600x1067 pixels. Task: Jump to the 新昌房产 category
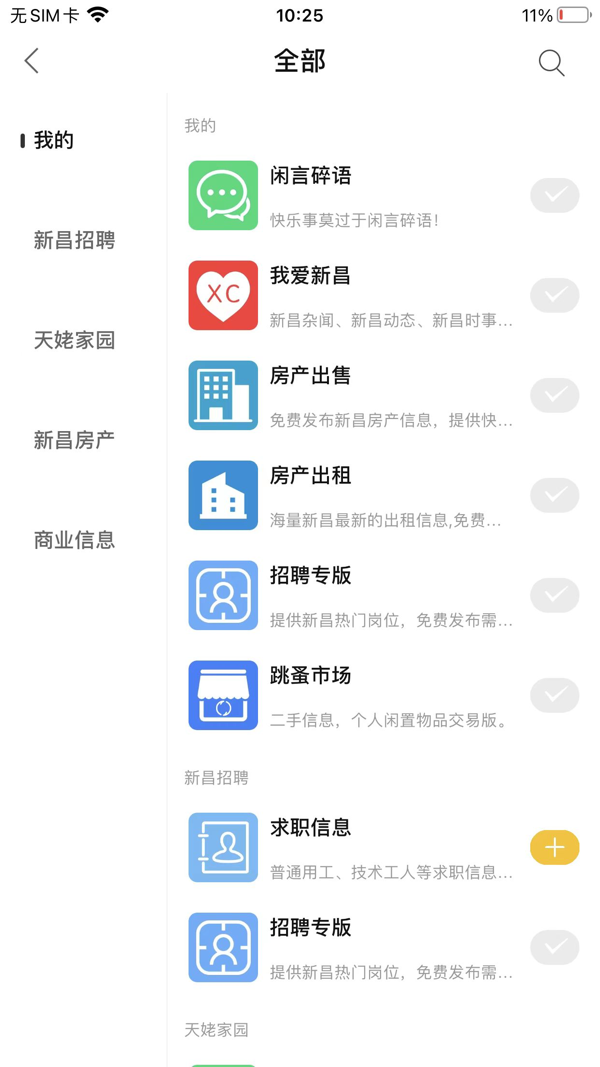(75, 441)
